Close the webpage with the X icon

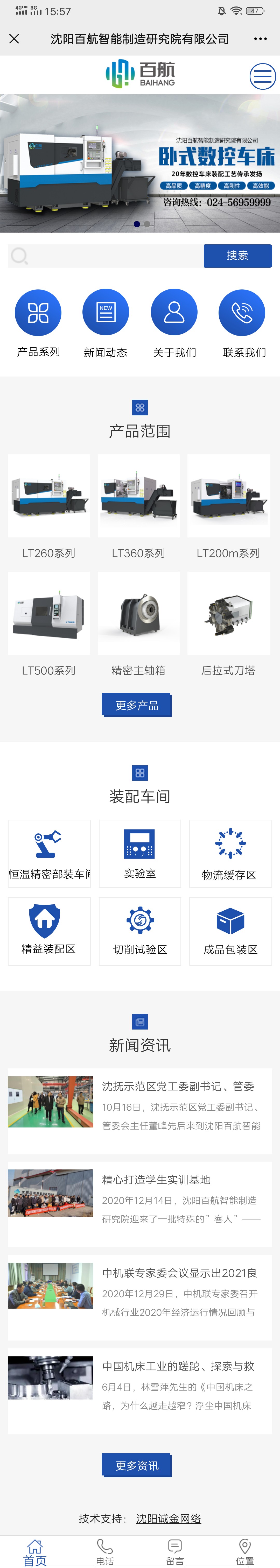15,39
